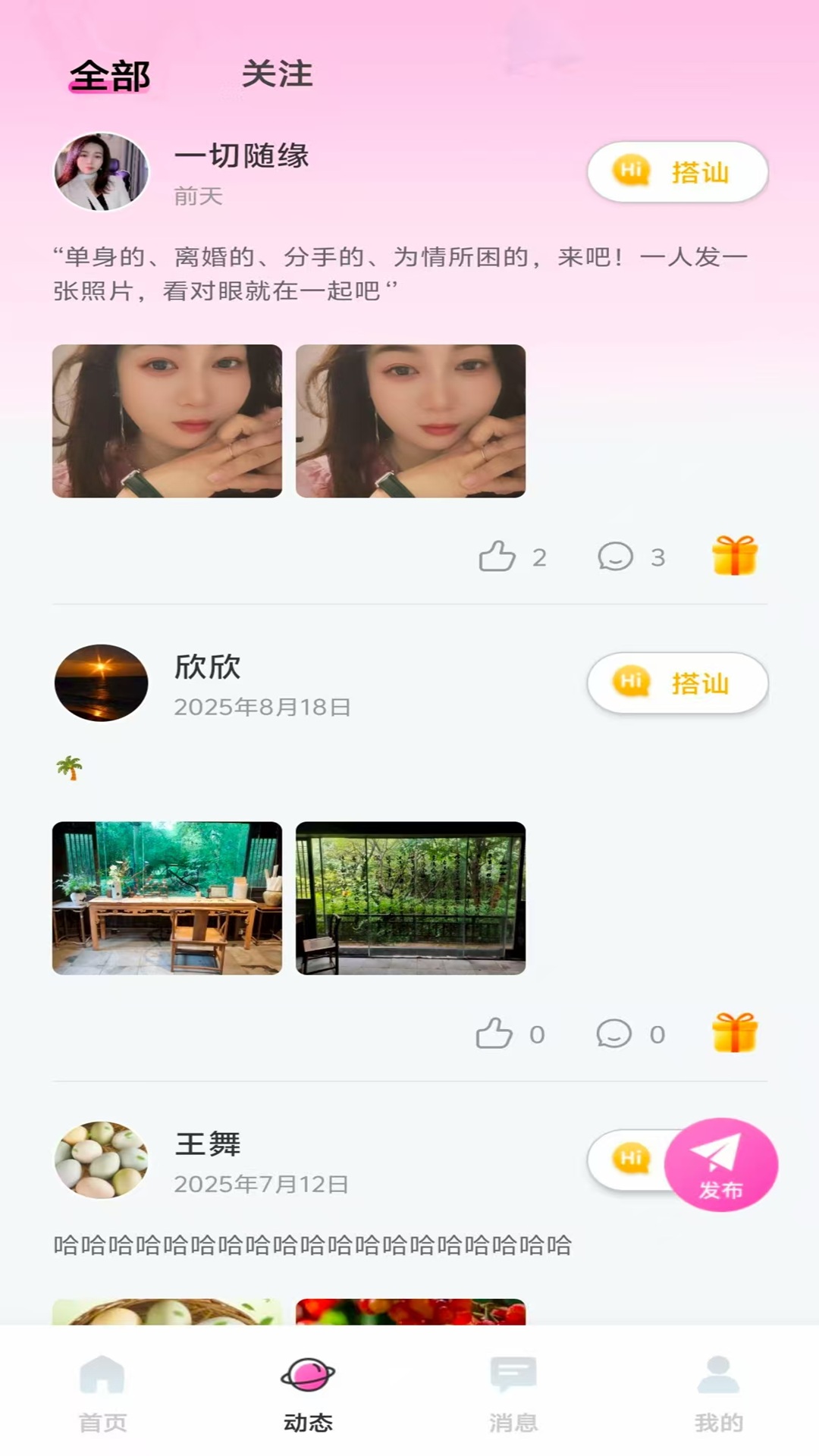
Task: Tap the 搭讪 button next to 欣欣
Action: coord(677,682)
